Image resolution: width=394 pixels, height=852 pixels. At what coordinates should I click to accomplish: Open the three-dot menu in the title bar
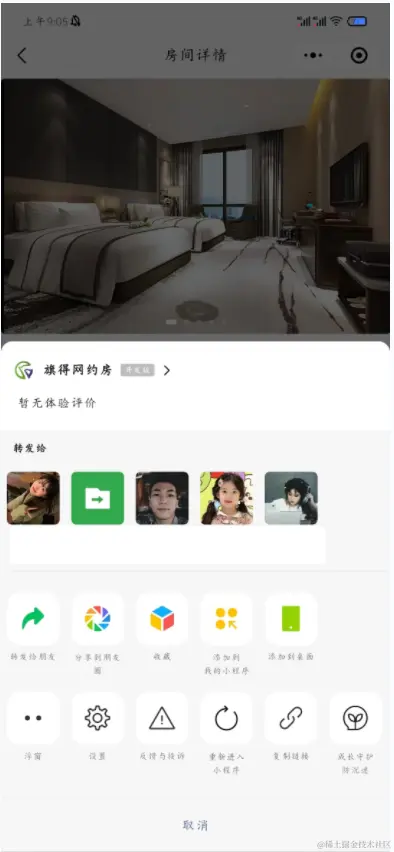pyautogui.click(x=313, y=55)
